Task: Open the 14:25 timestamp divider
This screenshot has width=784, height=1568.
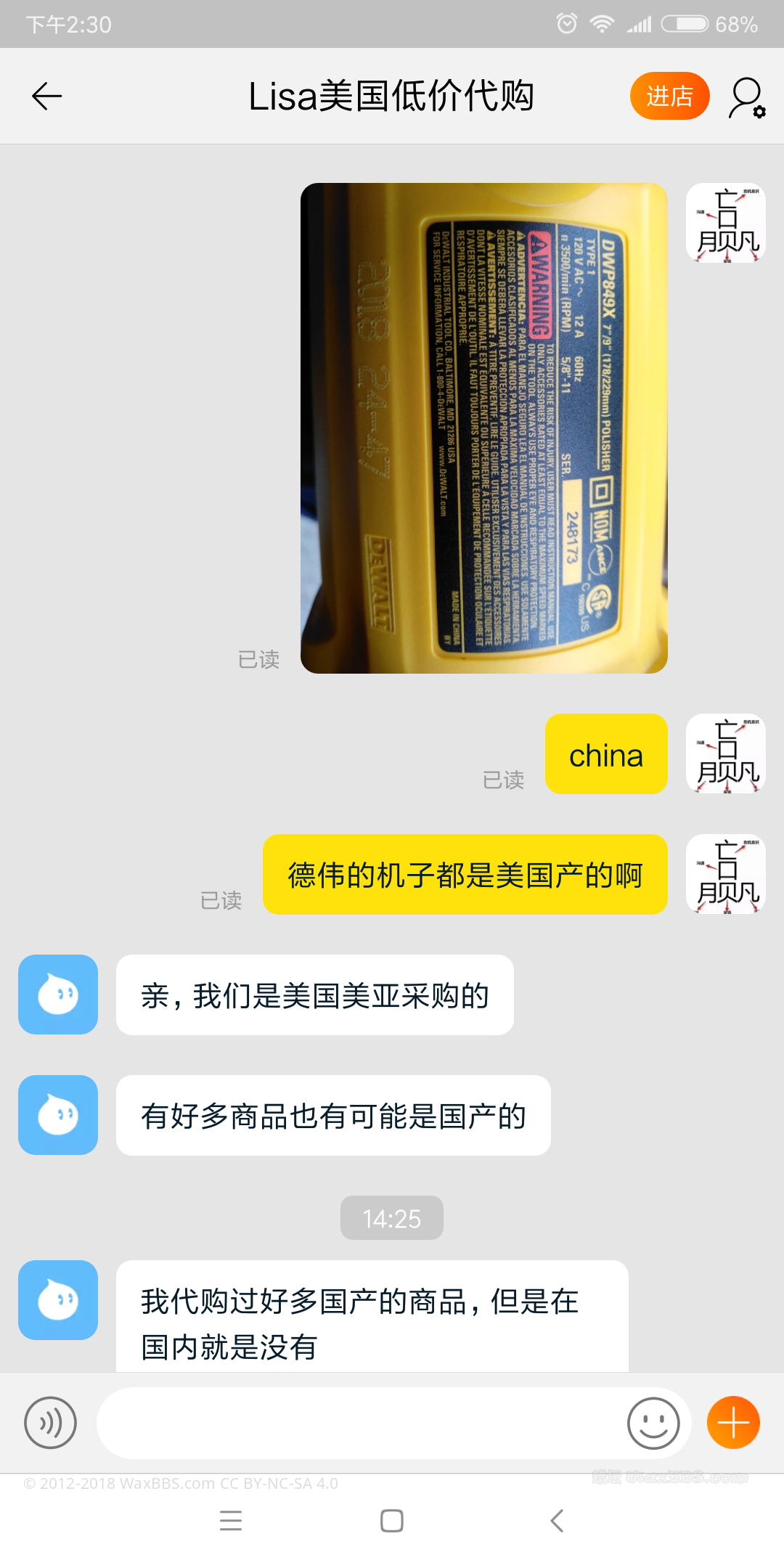Action: tap(391, 1218)
